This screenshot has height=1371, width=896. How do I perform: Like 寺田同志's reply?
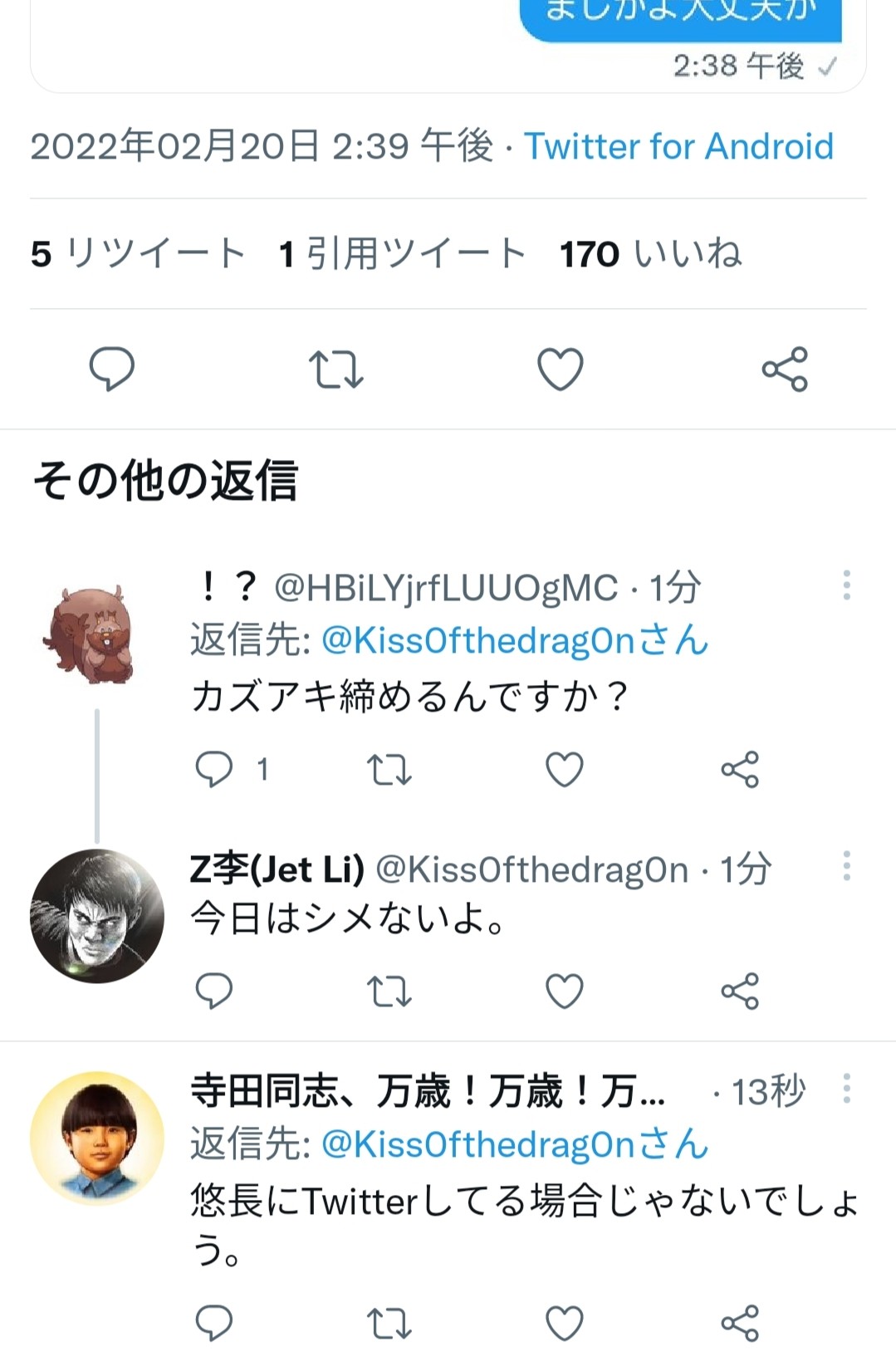(x=564, y=1323)
